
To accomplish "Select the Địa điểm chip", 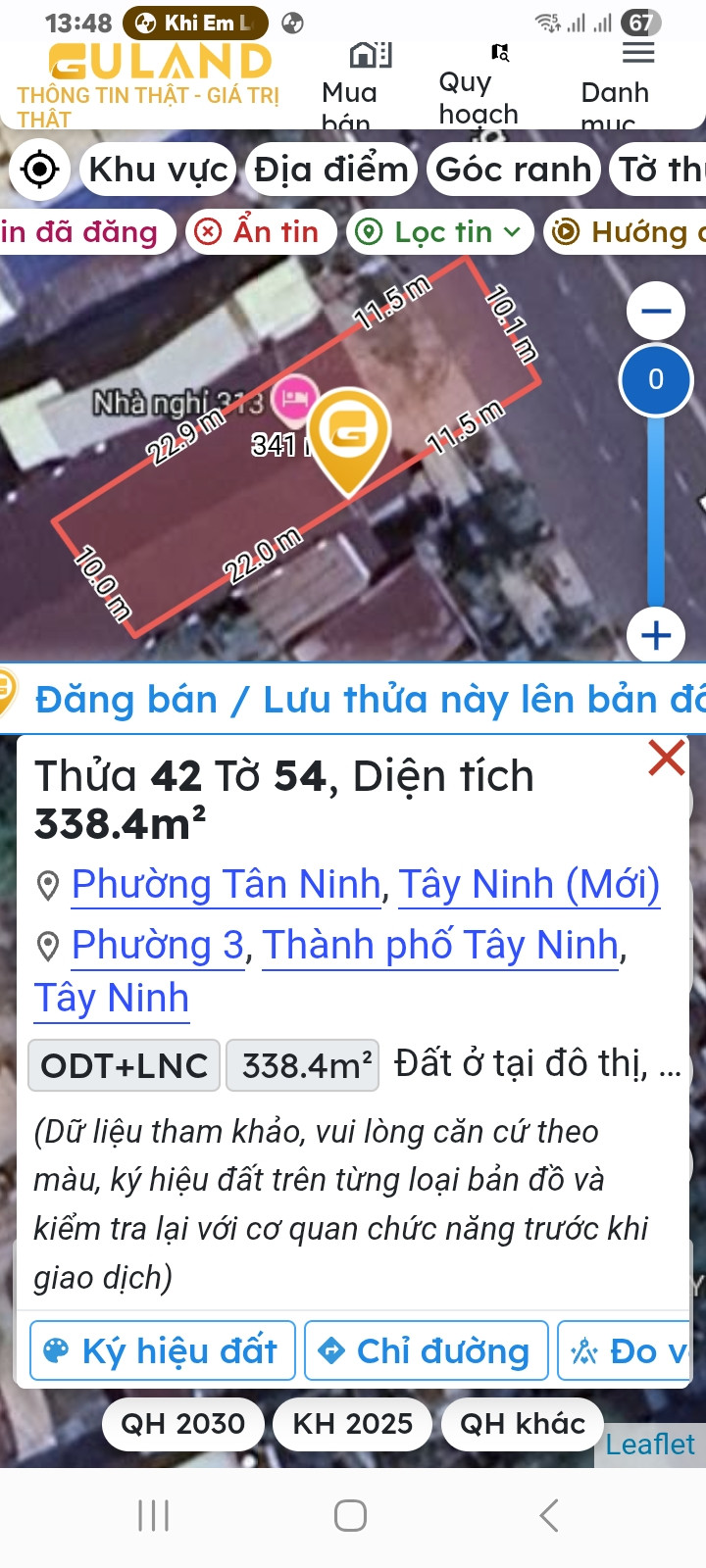I will (x=331, y=170).
